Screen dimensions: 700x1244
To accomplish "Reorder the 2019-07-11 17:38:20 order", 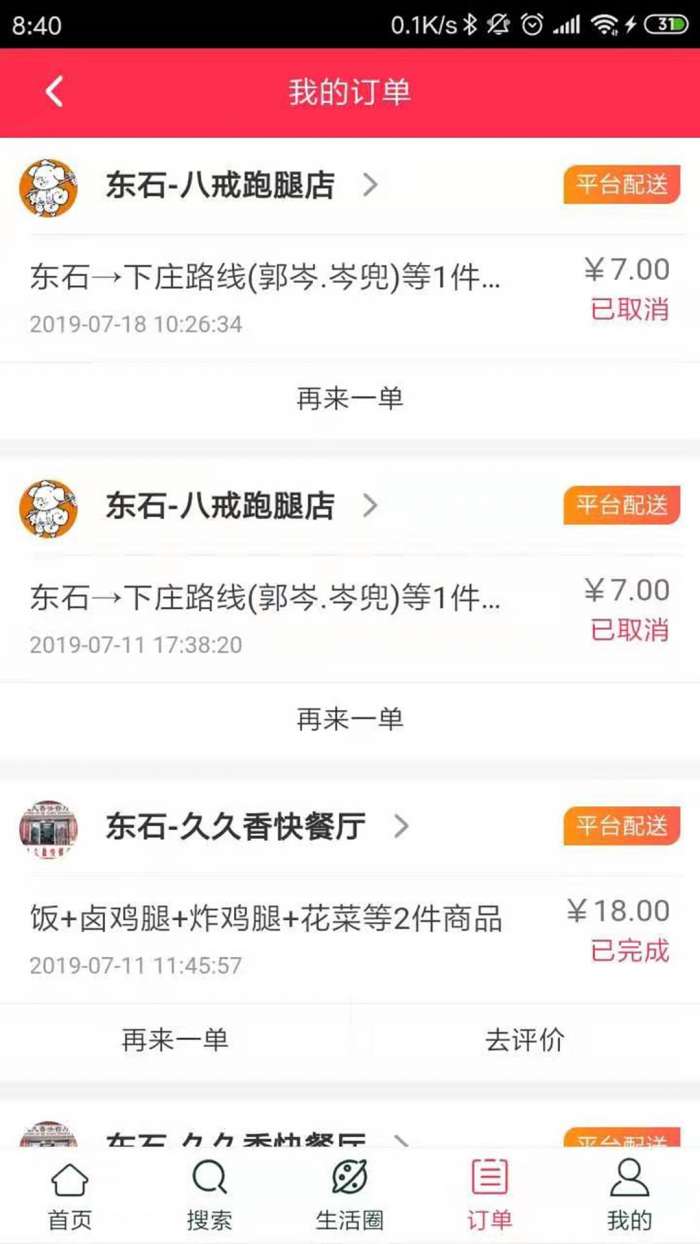I will 349,718.
